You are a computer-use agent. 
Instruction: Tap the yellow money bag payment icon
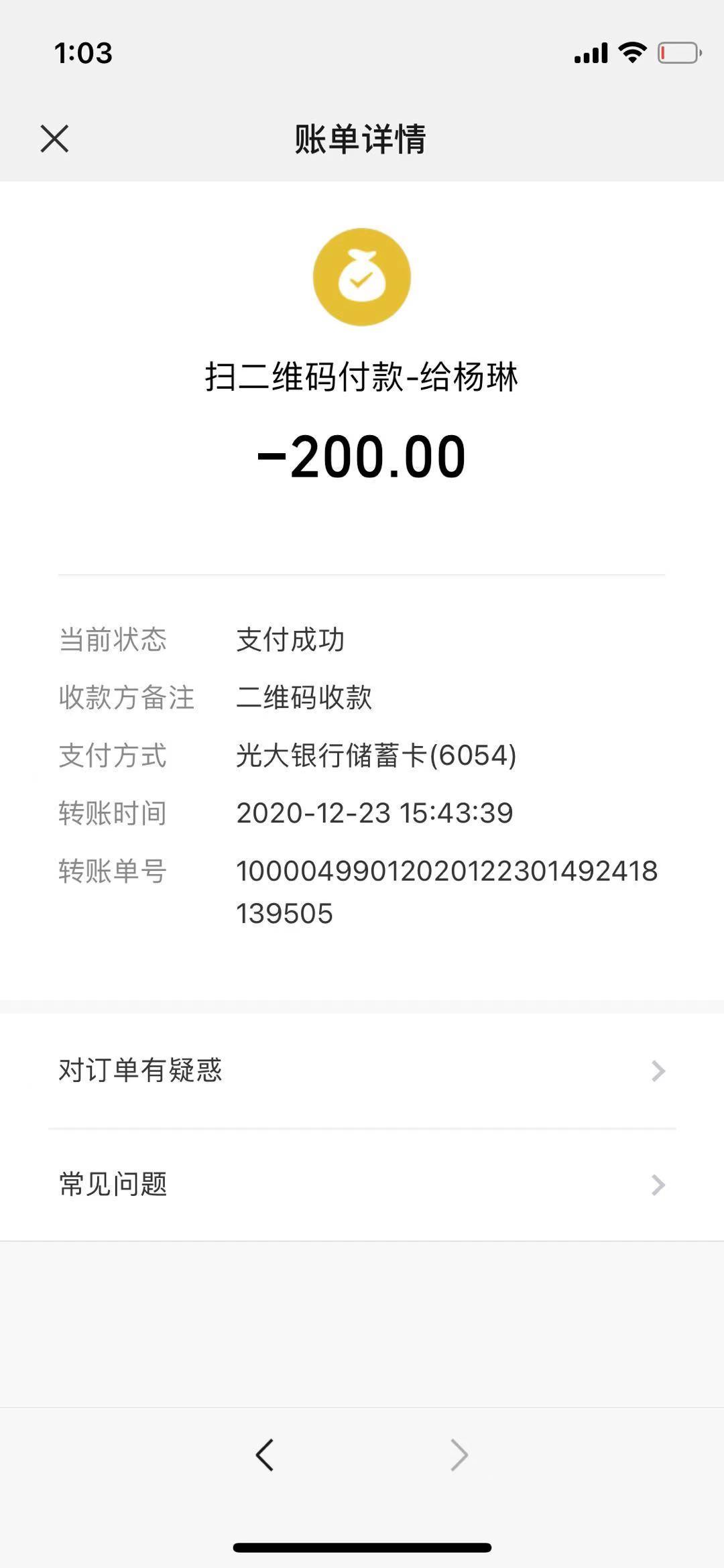pos(362,277)
